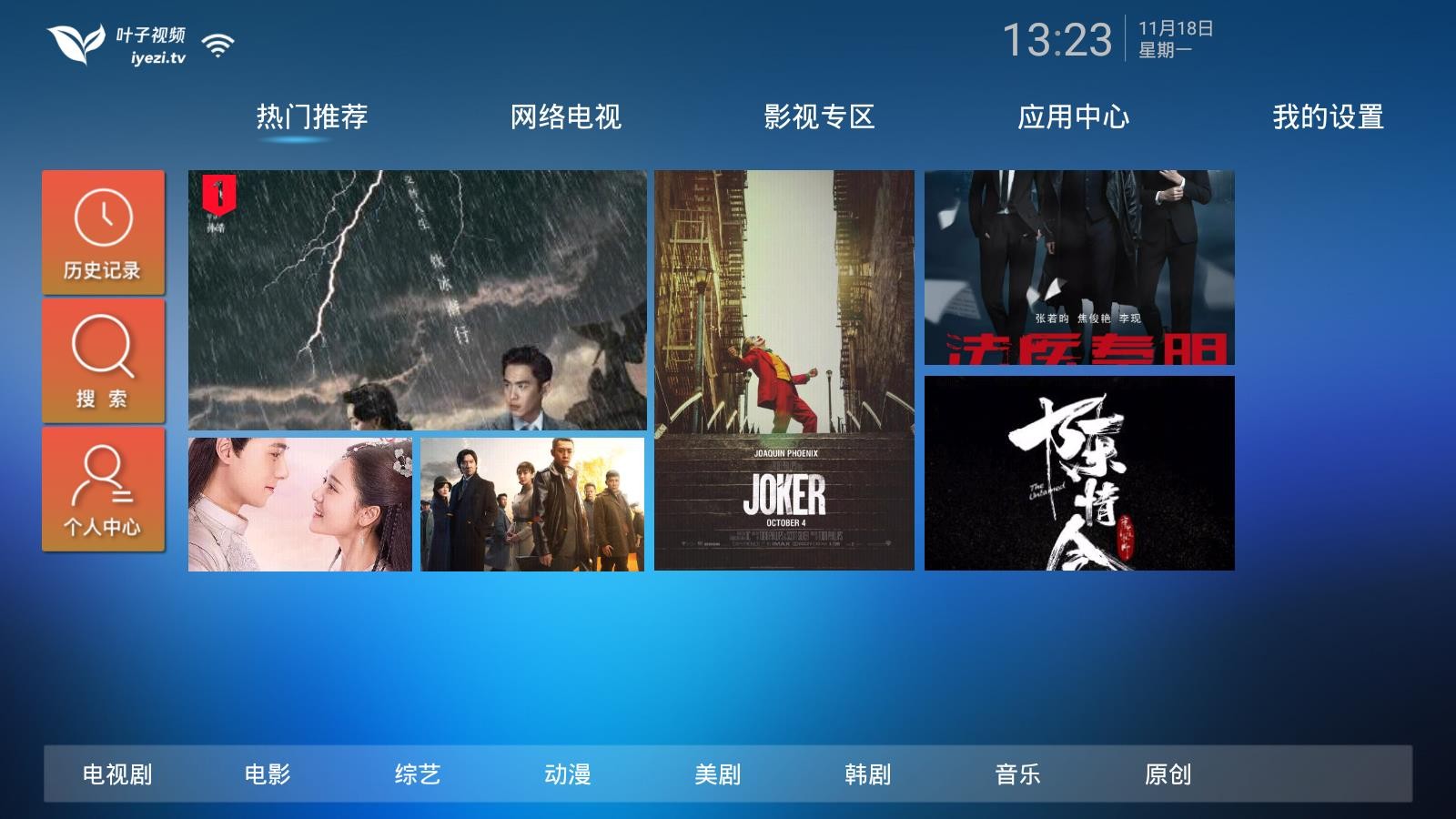This screenshot has height=819, width=1456.
Task: Open the stormy lightning drama banner
Action: pyautogui.click(x=417, y=299)
